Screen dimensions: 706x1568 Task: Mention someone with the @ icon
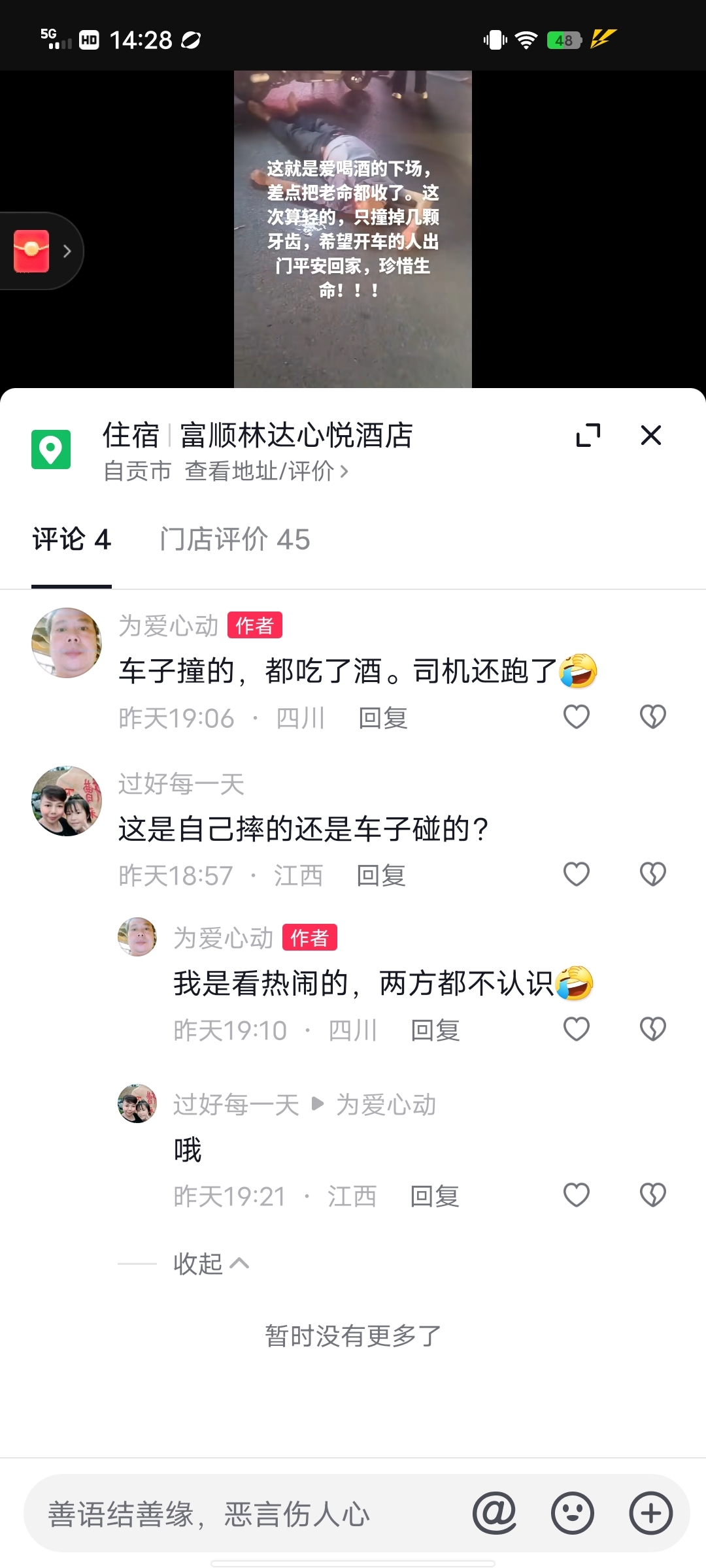tap(494, 1513)
